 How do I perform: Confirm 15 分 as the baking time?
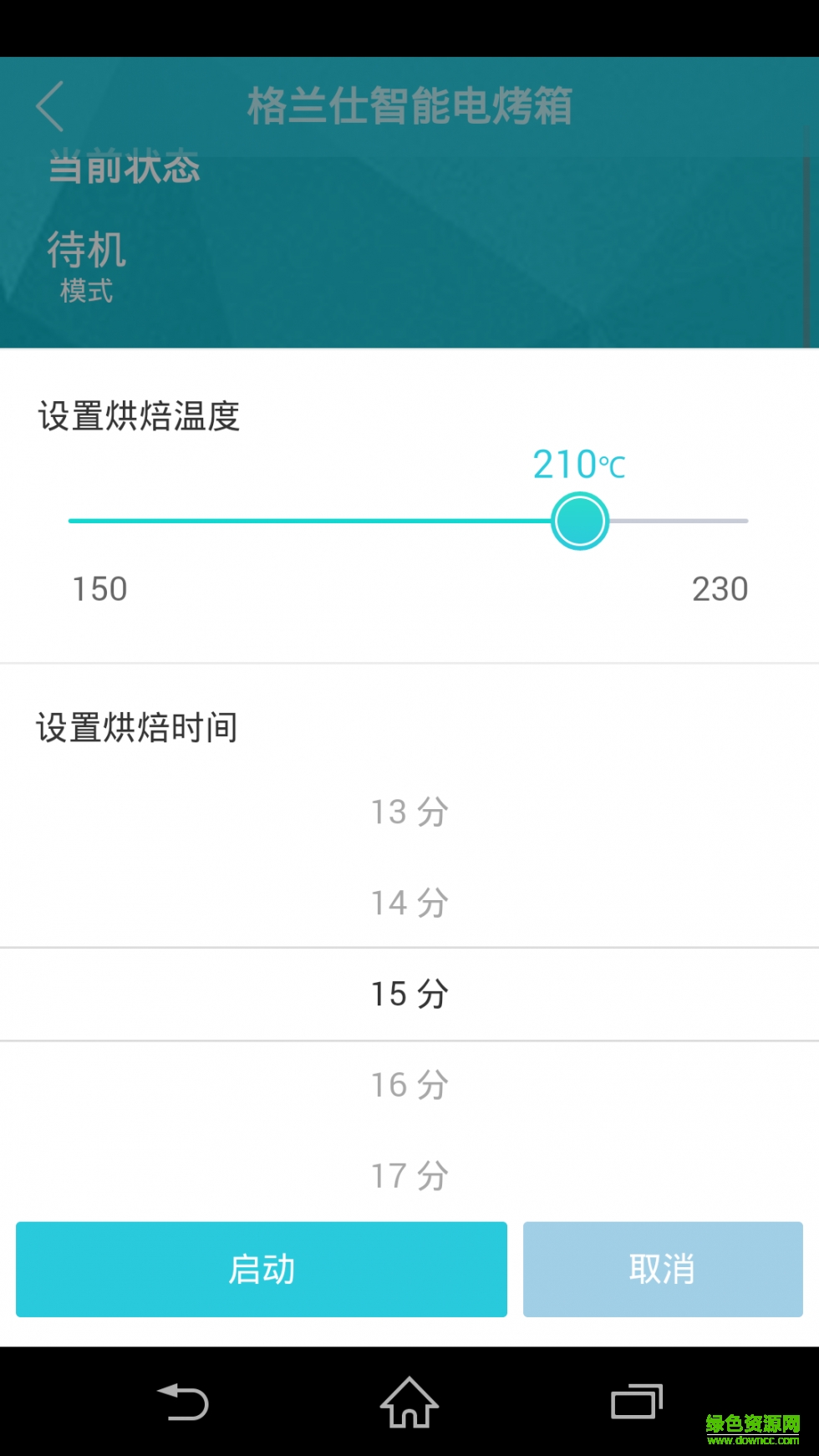[409, 994]
